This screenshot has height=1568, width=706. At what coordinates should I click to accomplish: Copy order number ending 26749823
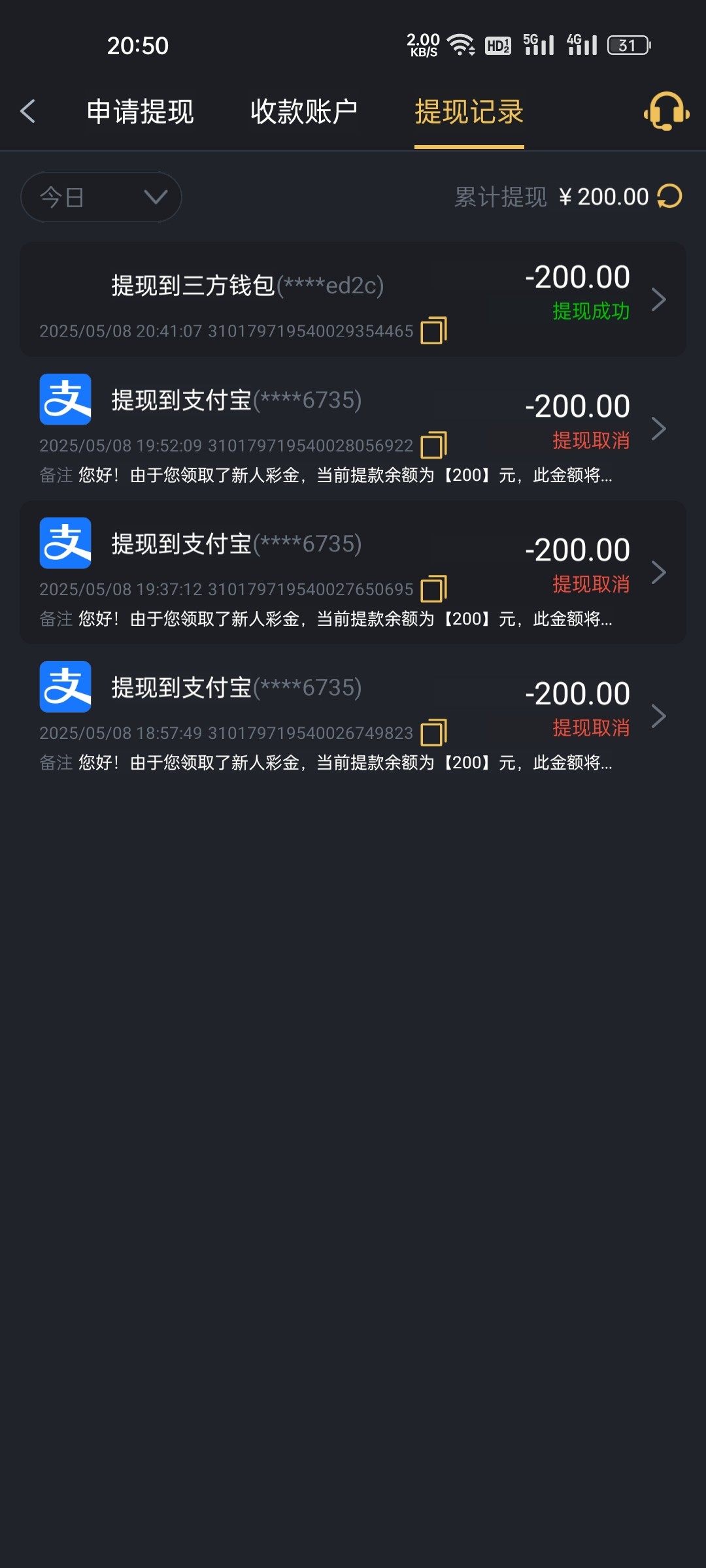pyautogui.click(x=433, y=732)
